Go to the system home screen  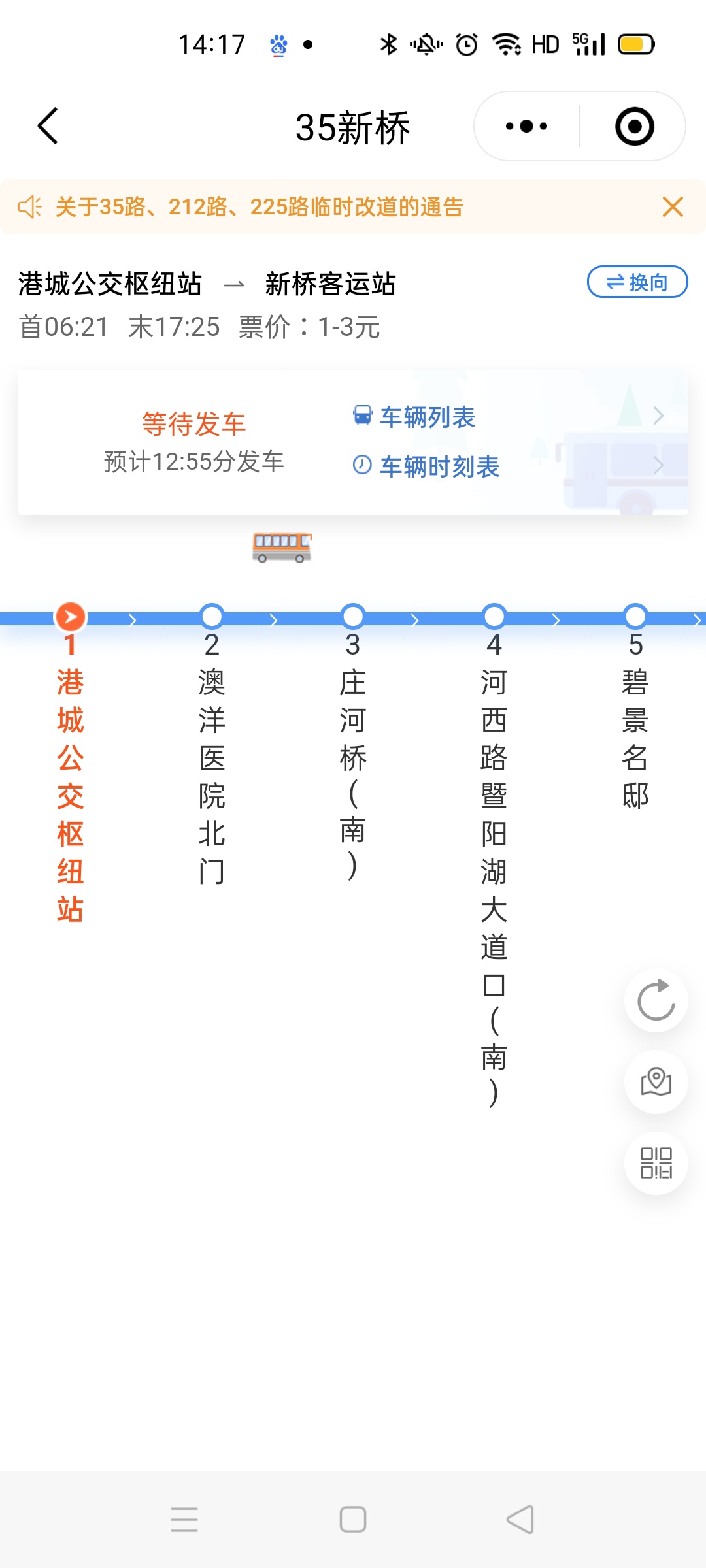click(x=352, y=1519)
